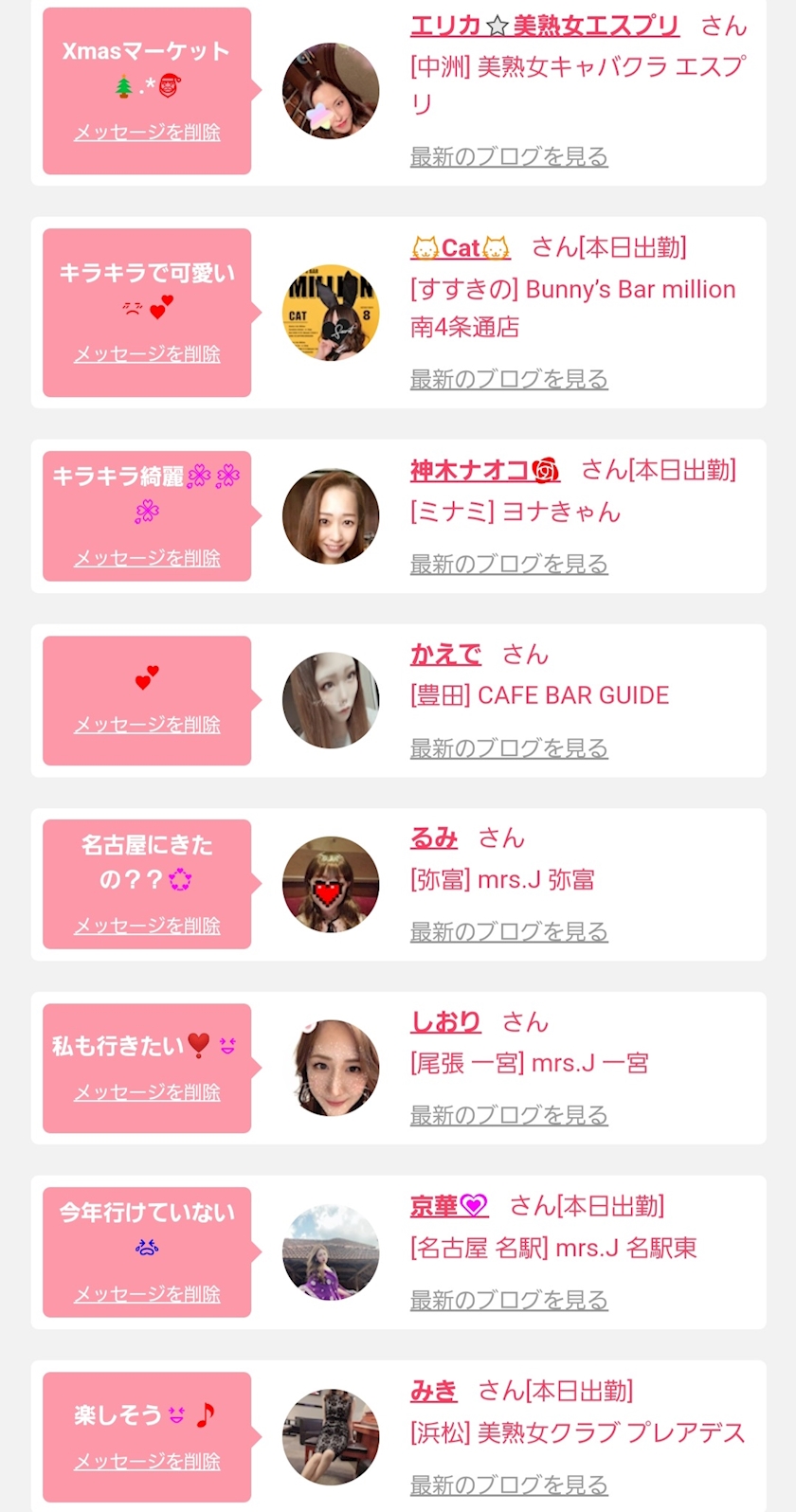View latest blog of しおり
Image resolution: width=796 pixels, height=1512 pixels.
509,1115
